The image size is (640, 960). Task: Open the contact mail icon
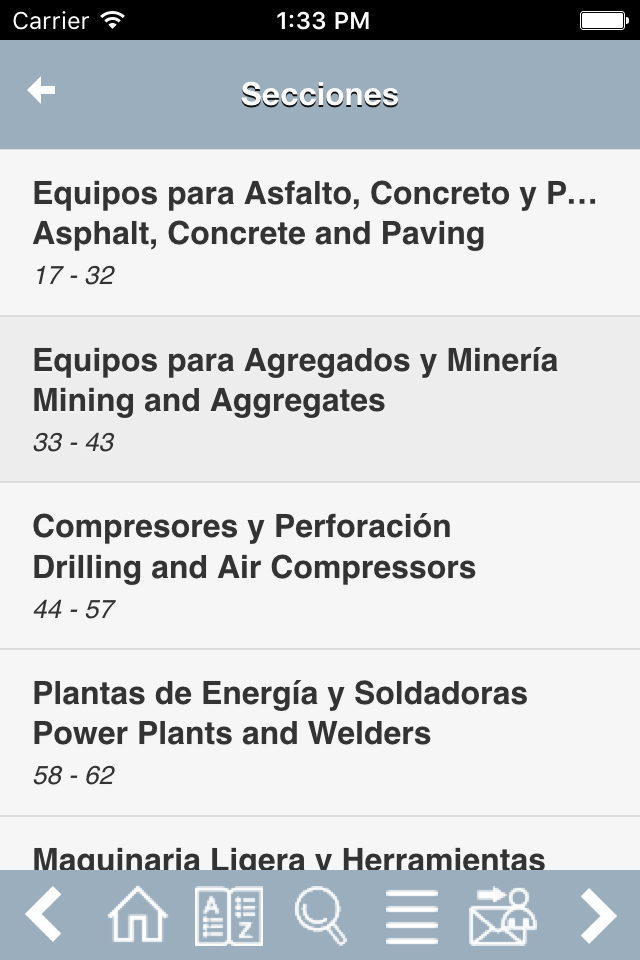point(503,914)
